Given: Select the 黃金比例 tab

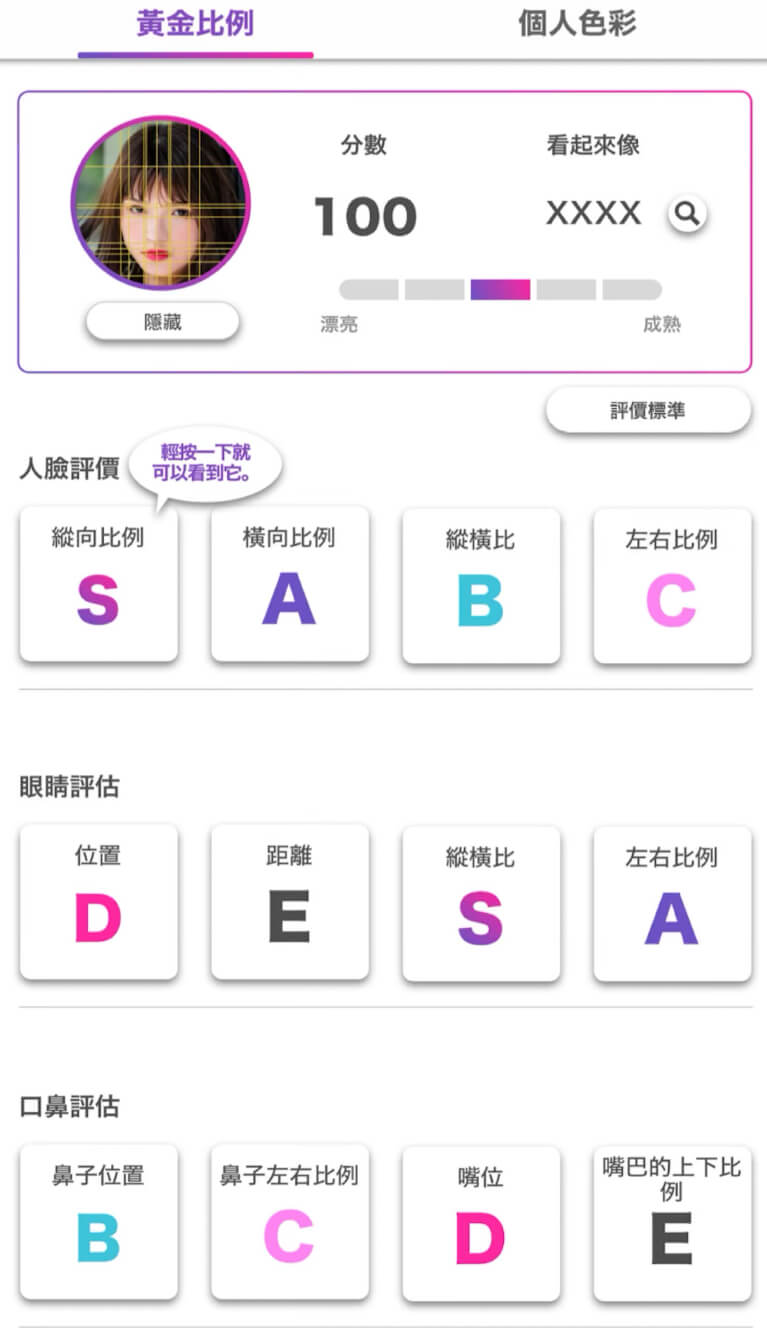Looking at the screenshot, I should coord(195,24).
